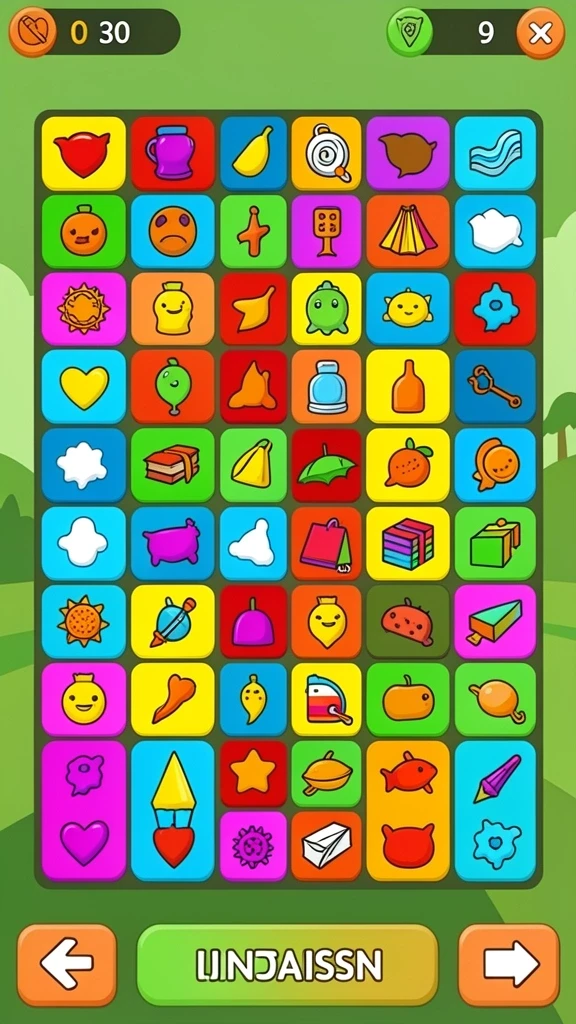Select the sad orange face tile
Screen dimensions: 576x1024
pyautogui.click(x=172, y=231)
